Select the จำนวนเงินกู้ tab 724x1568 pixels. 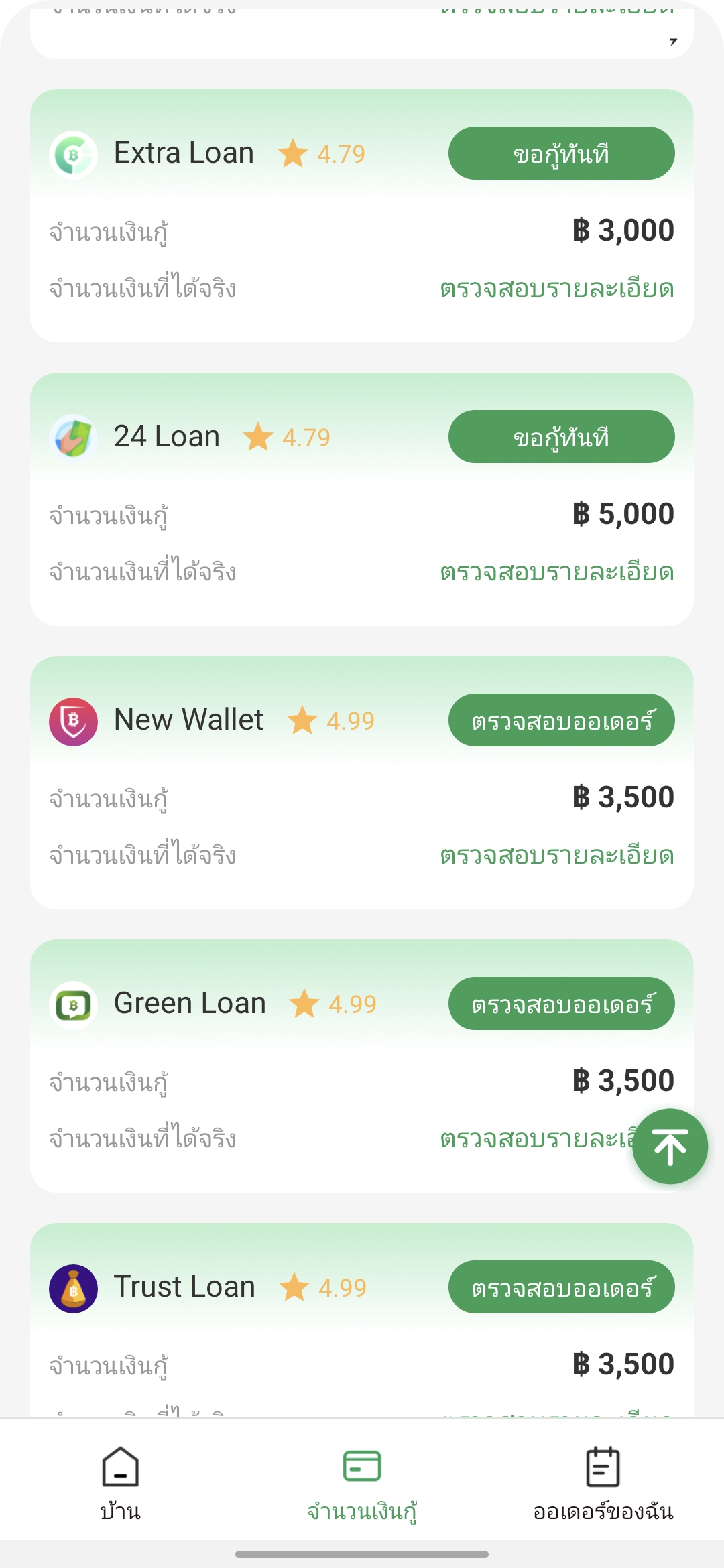(x=362, y=1484)
